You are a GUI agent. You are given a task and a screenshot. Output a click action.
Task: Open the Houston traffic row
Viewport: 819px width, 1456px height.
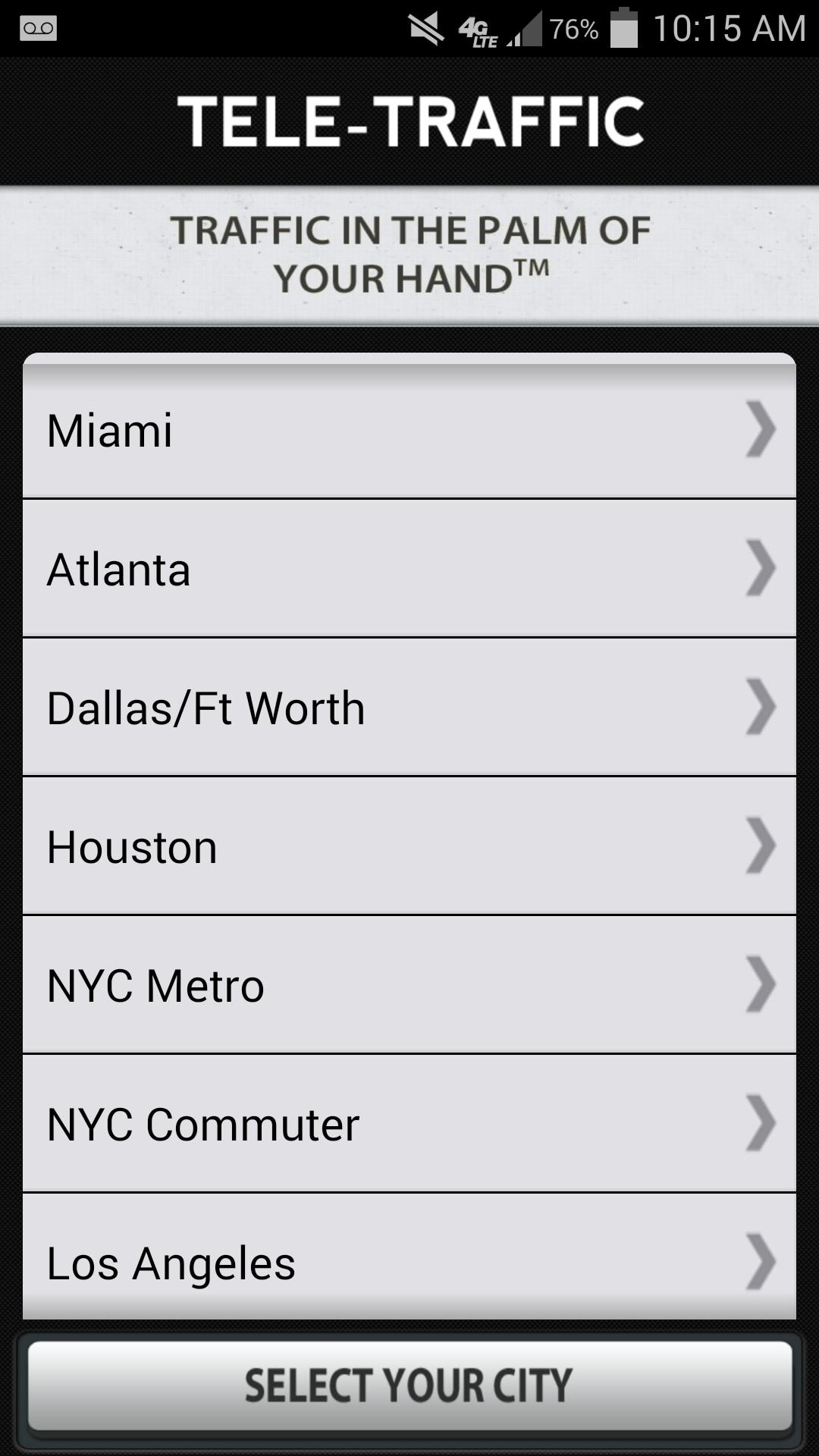point(409,846)
